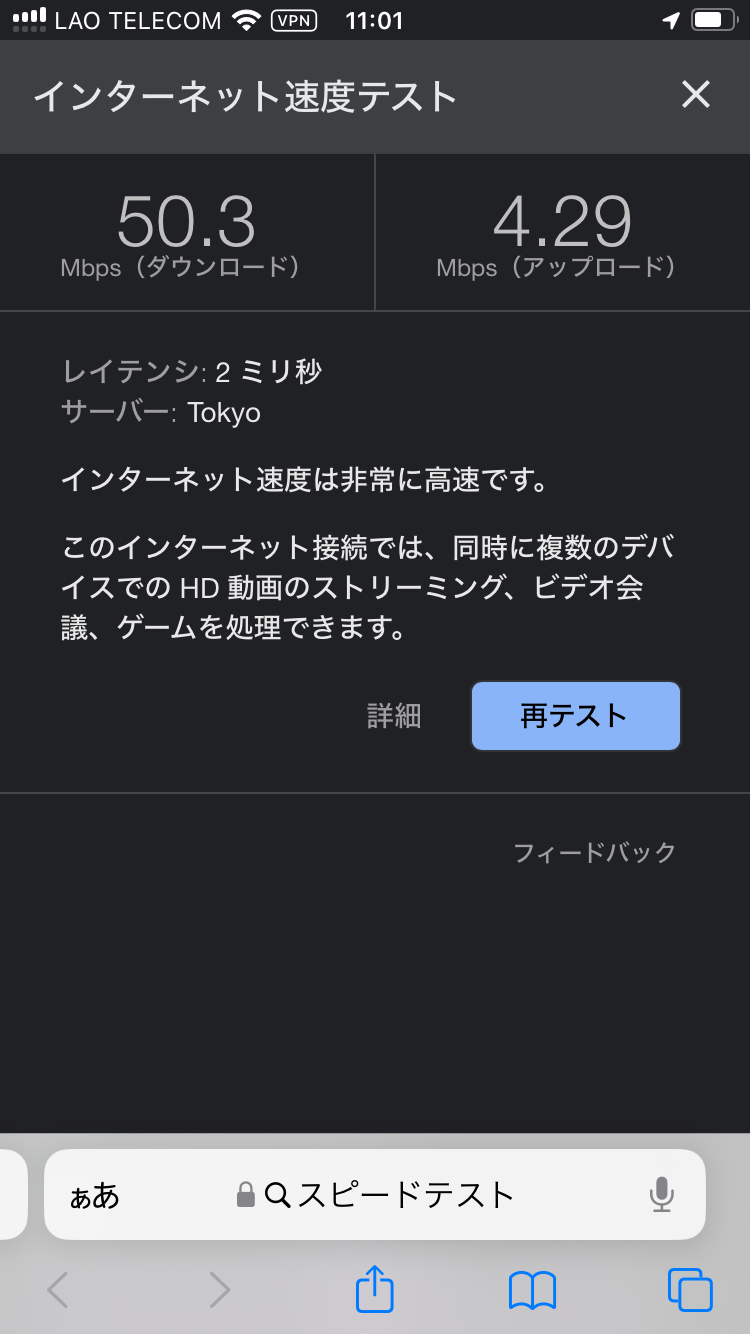Show all open Safari tabs

point(689,1289)
